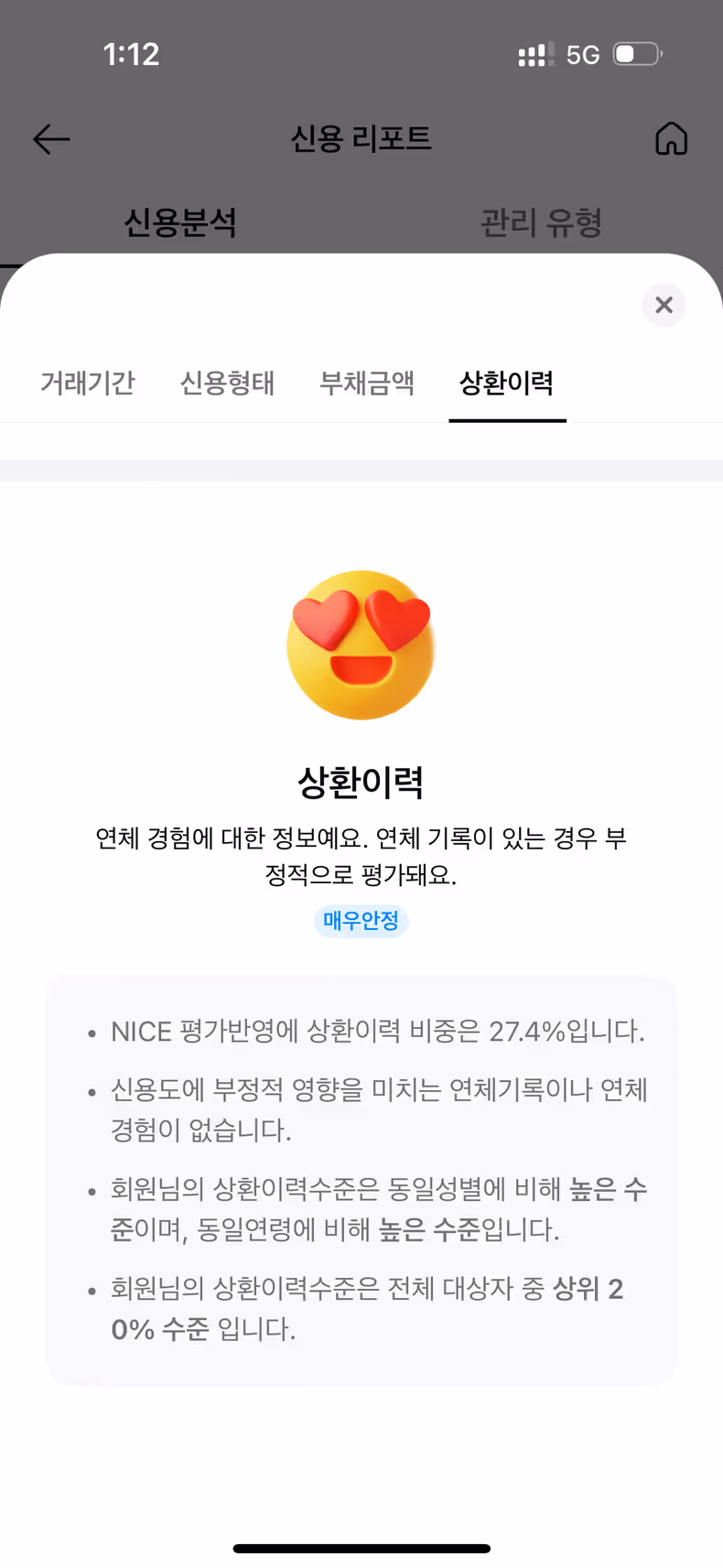Switch to the 관리 유형 tab
This screenshot has width=723, height=1568.
pos(541,222)
